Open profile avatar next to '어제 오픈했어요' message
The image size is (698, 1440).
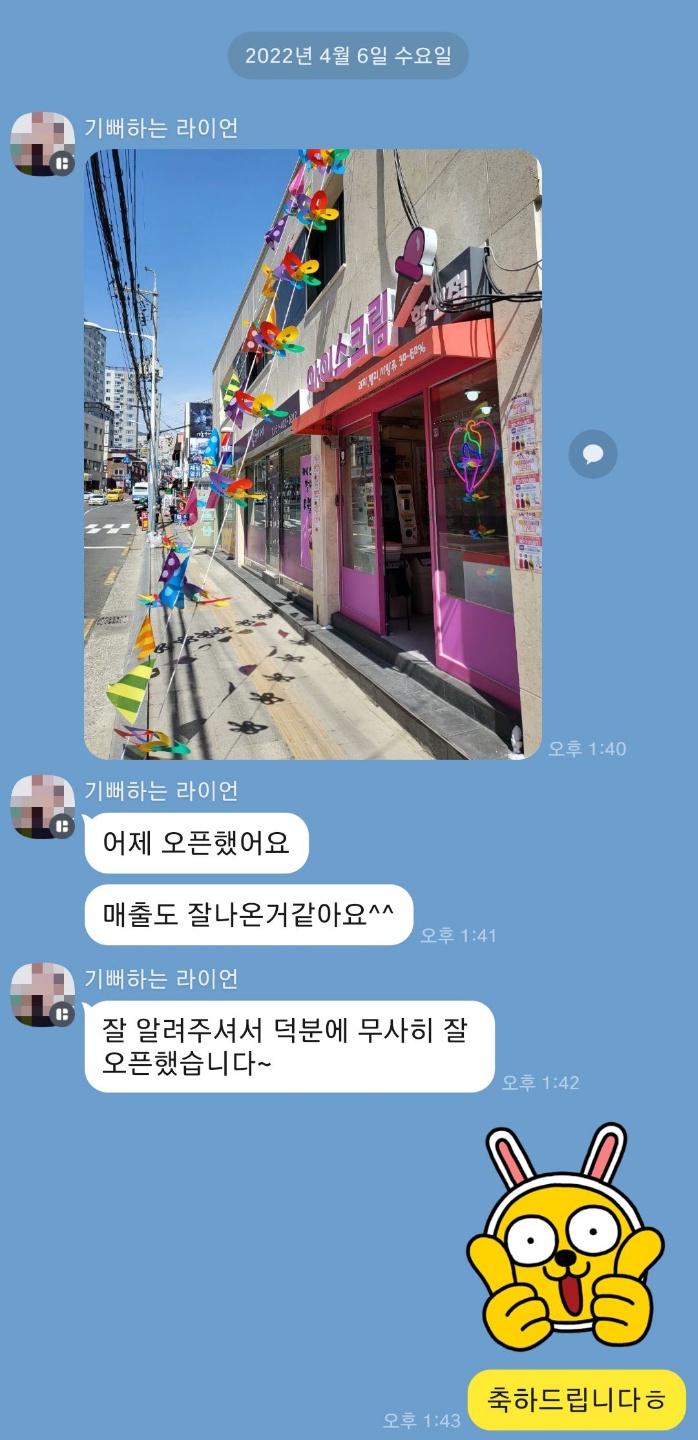(x=42, y=806)
